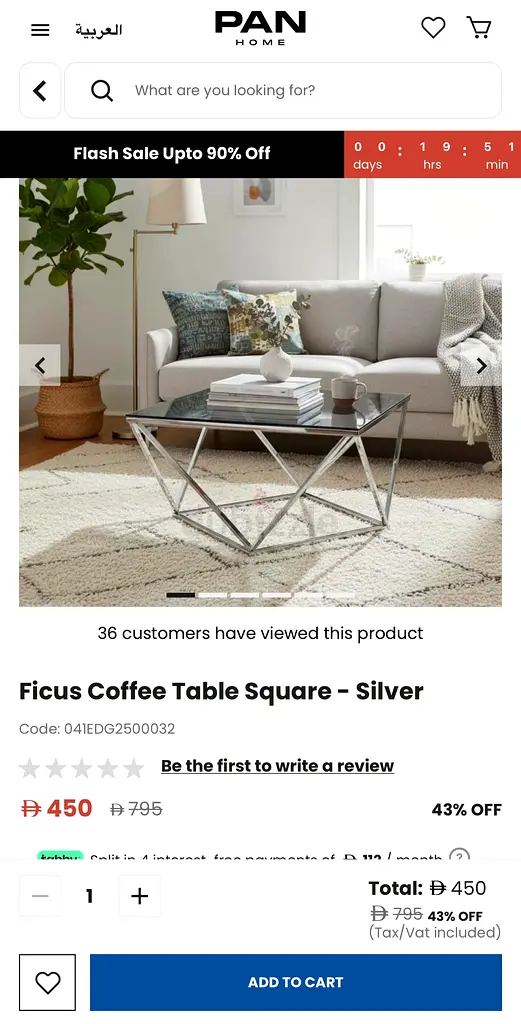Viewport: 521px width, 1024px height.
Task: Open 'Be the first to write a review'
Action: click(x=277, y=765)
